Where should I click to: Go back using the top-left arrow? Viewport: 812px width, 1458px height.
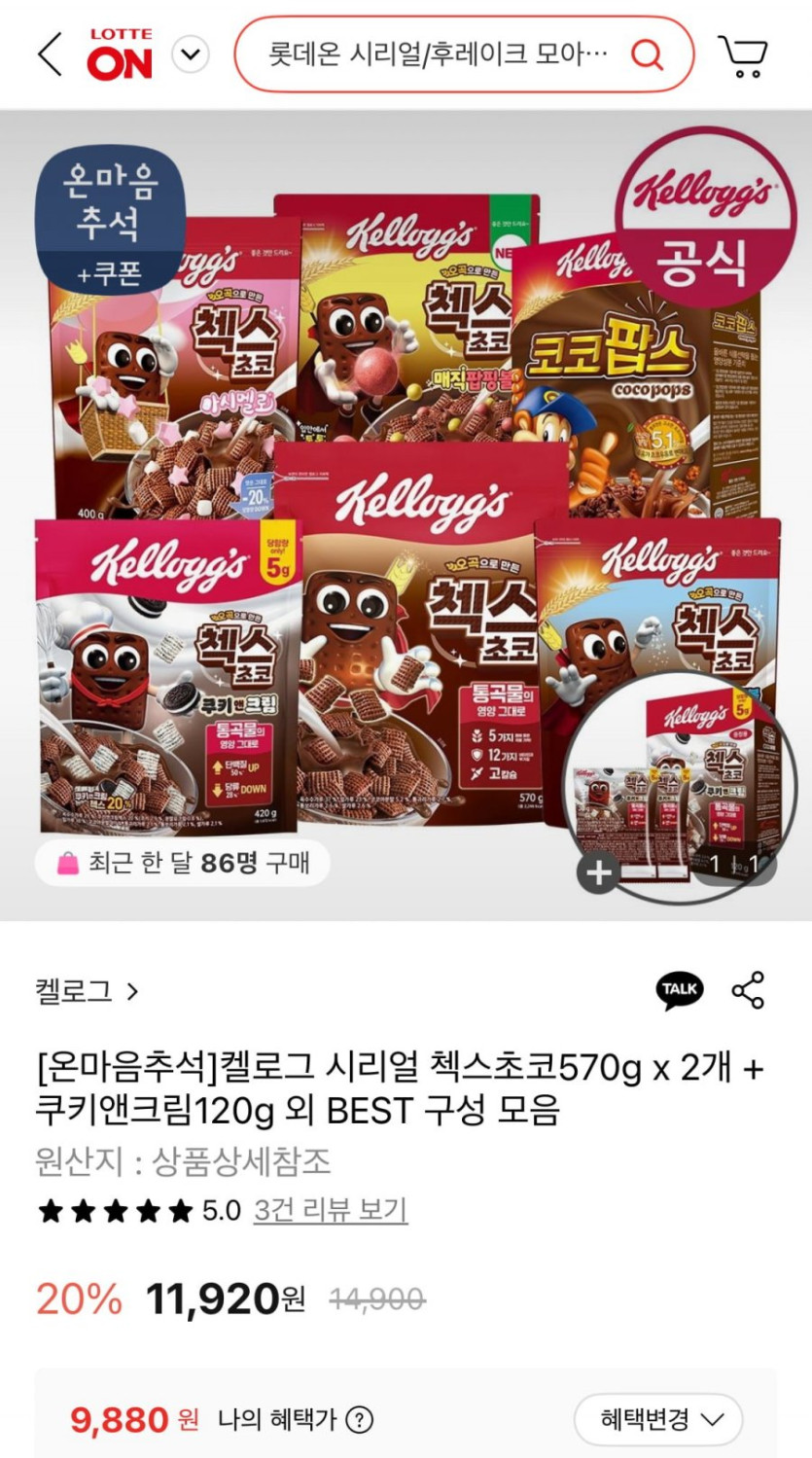tap(50, 54)
